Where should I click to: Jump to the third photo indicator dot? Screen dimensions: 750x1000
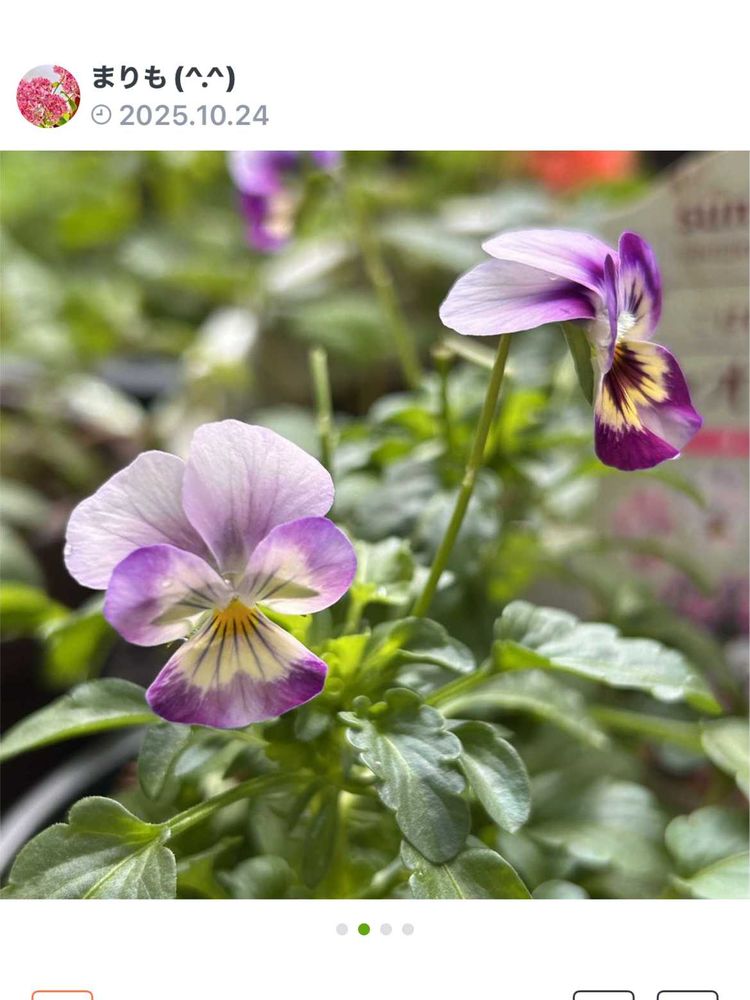[386, 929]
